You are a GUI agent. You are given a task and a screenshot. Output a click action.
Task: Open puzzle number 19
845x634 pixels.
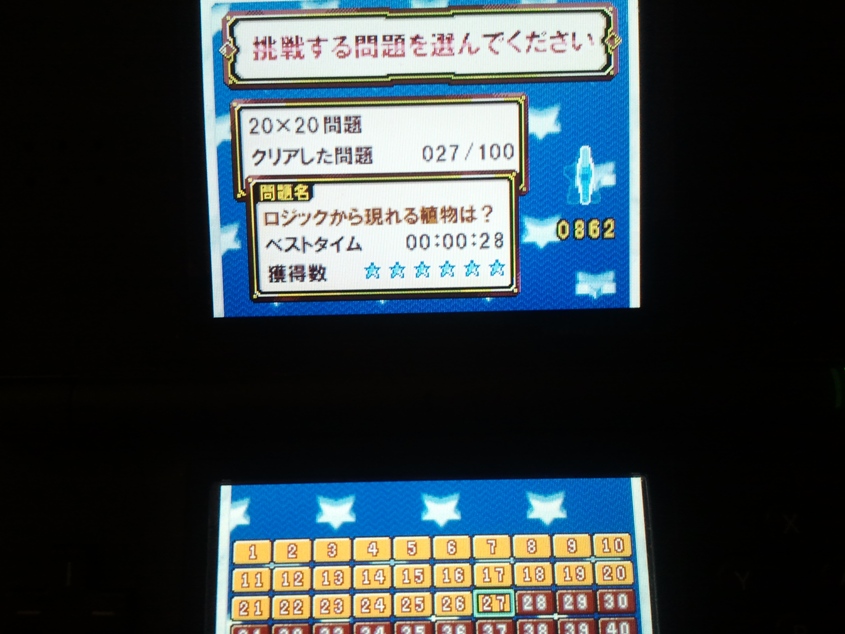click(x=572, y=574)
